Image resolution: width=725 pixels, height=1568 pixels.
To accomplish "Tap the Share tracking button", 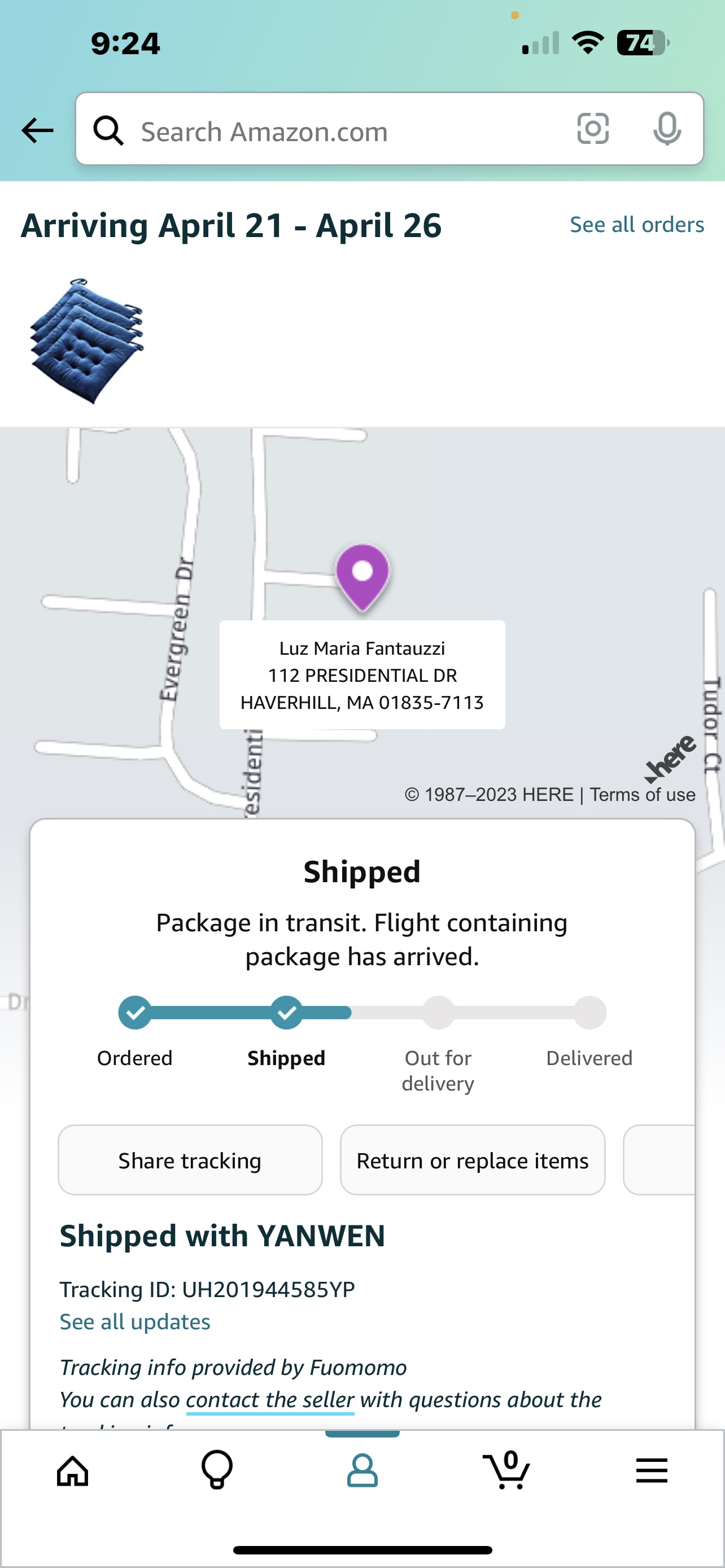I will click(x=190, y=1160).
